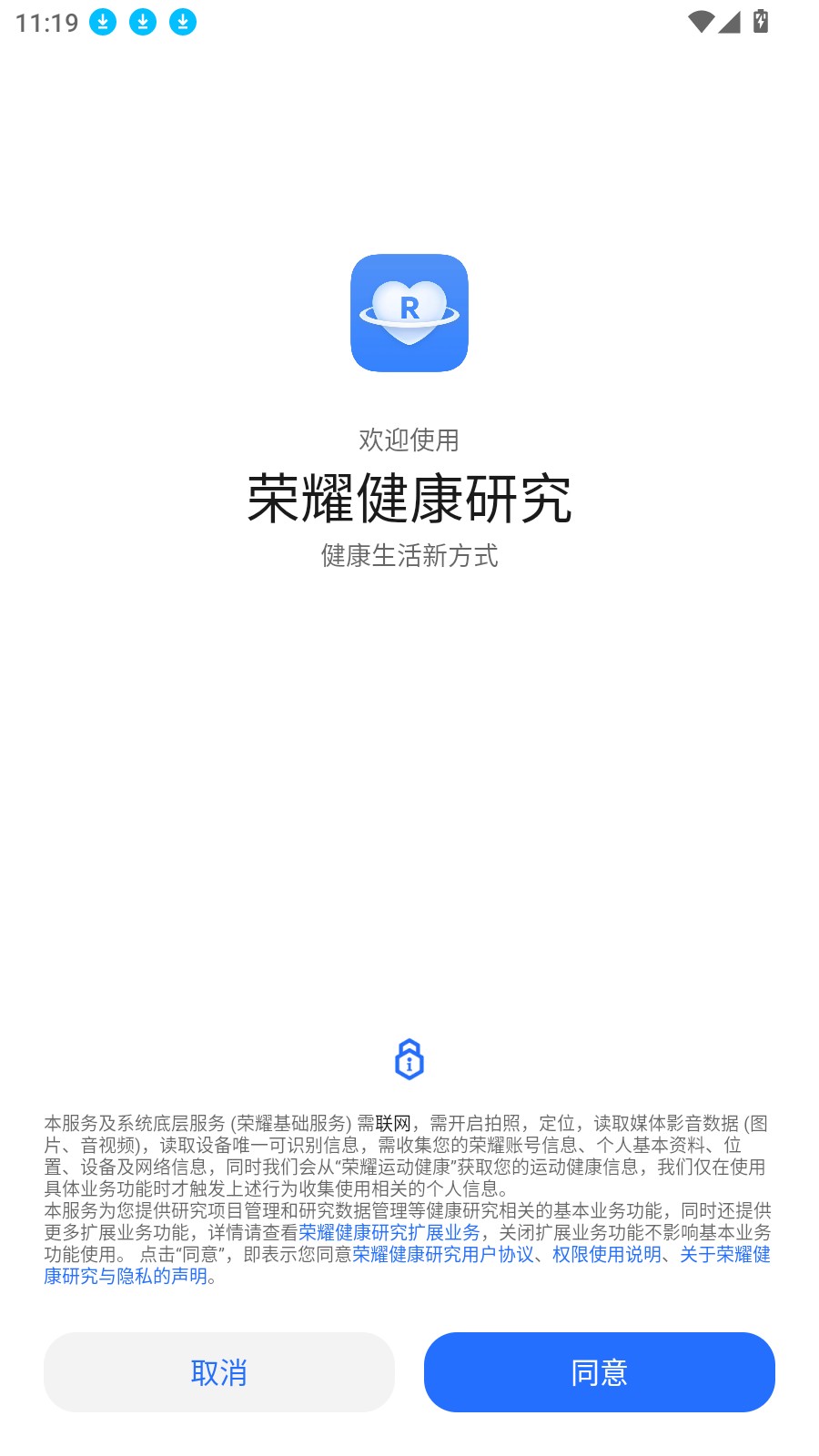
Task: Open the 关于荣耀健康研究与隐私的声明 link
Action: (x=726, y=1258)
